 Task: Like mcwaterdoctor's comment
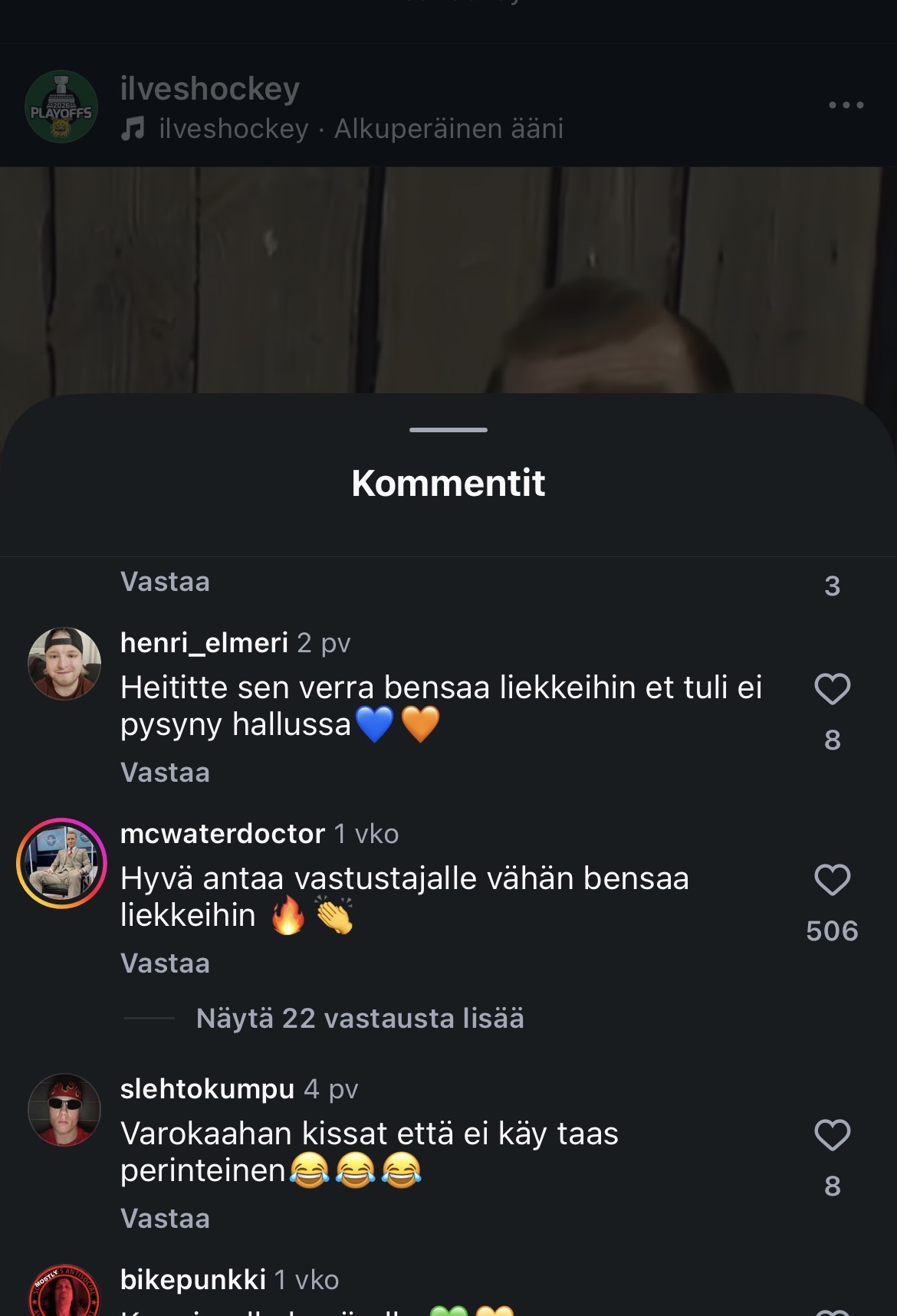tap(832, 879)
